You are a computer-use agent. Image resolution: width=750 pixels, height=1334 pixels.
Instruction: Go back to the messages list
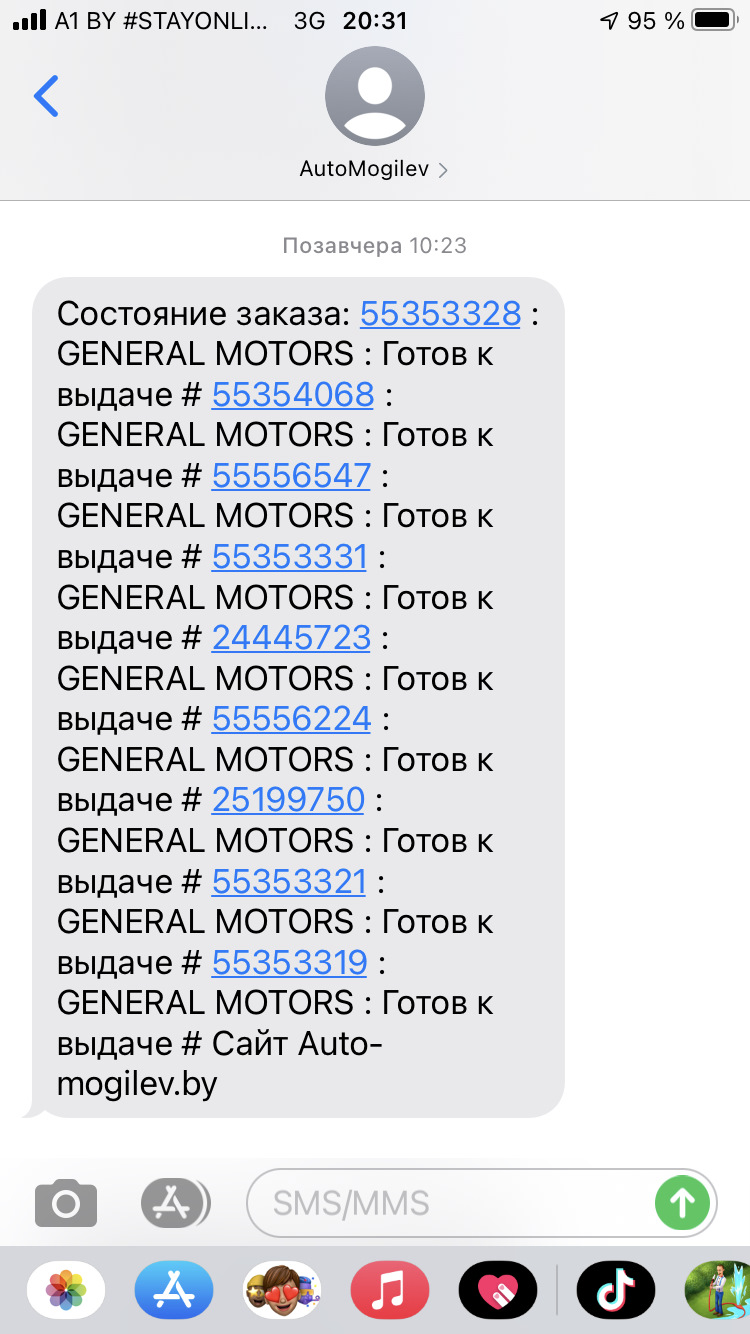[x=46, y=96]
